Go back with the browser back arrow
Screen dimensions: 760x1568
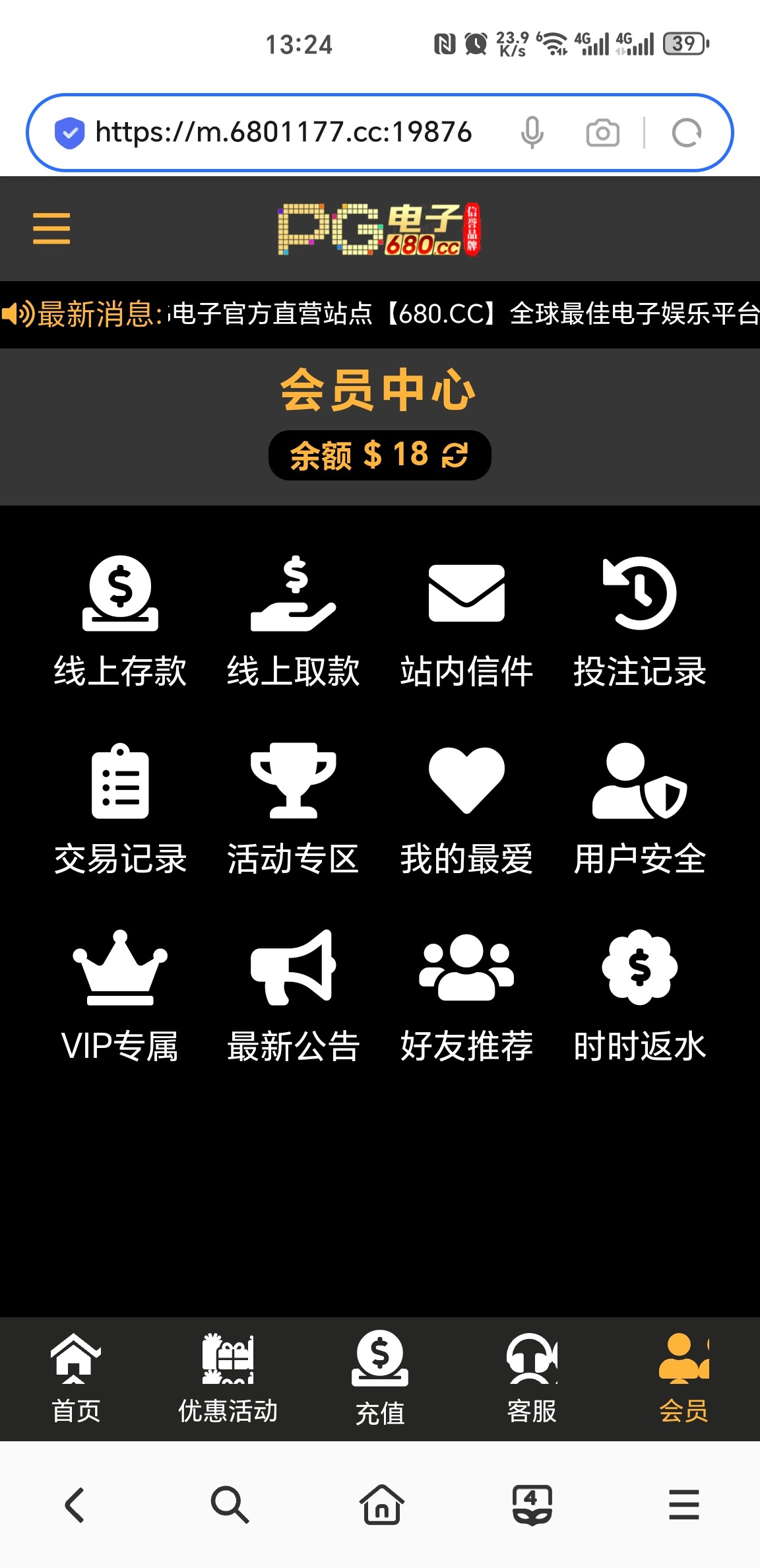tap(75, 1505)
